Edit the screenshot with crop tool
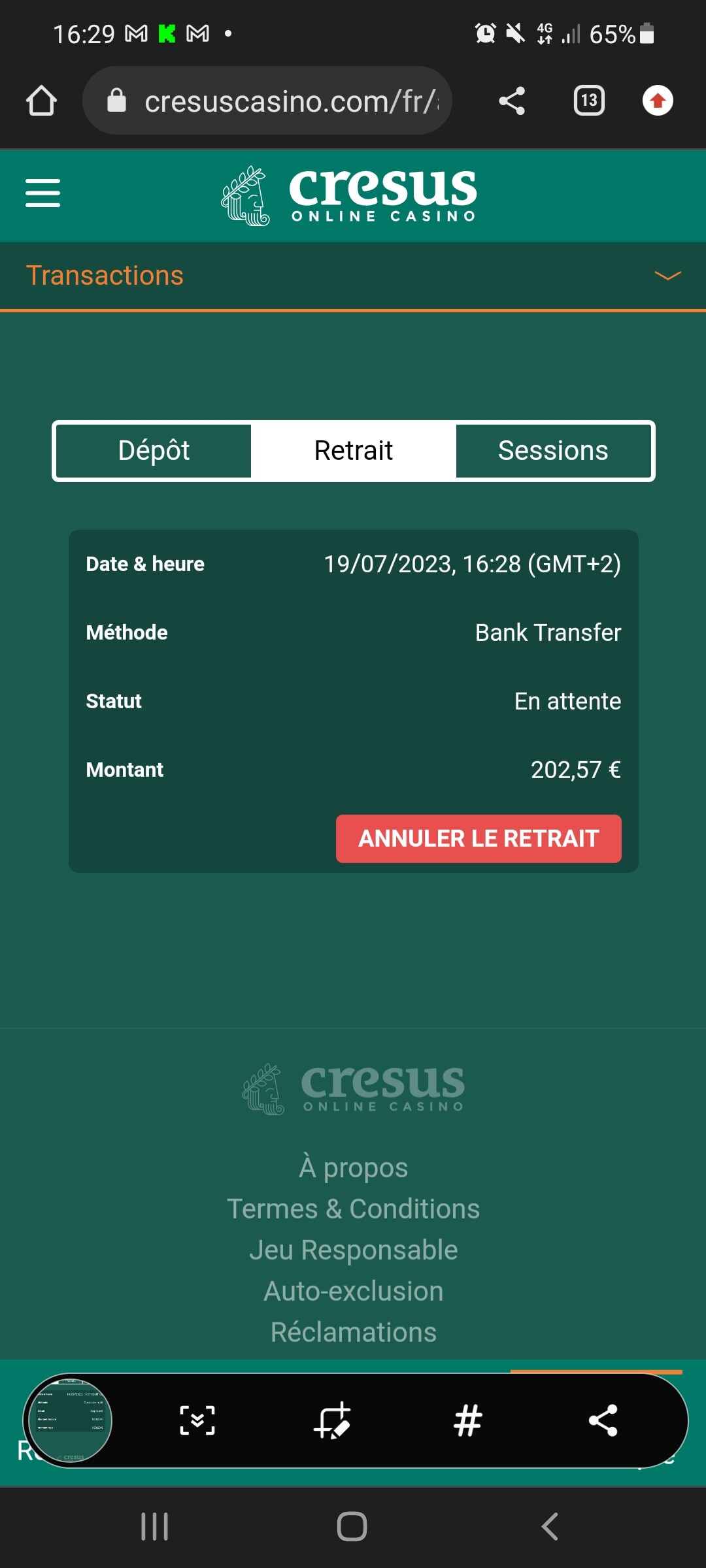706x1568 pixels. [332, 1420]
